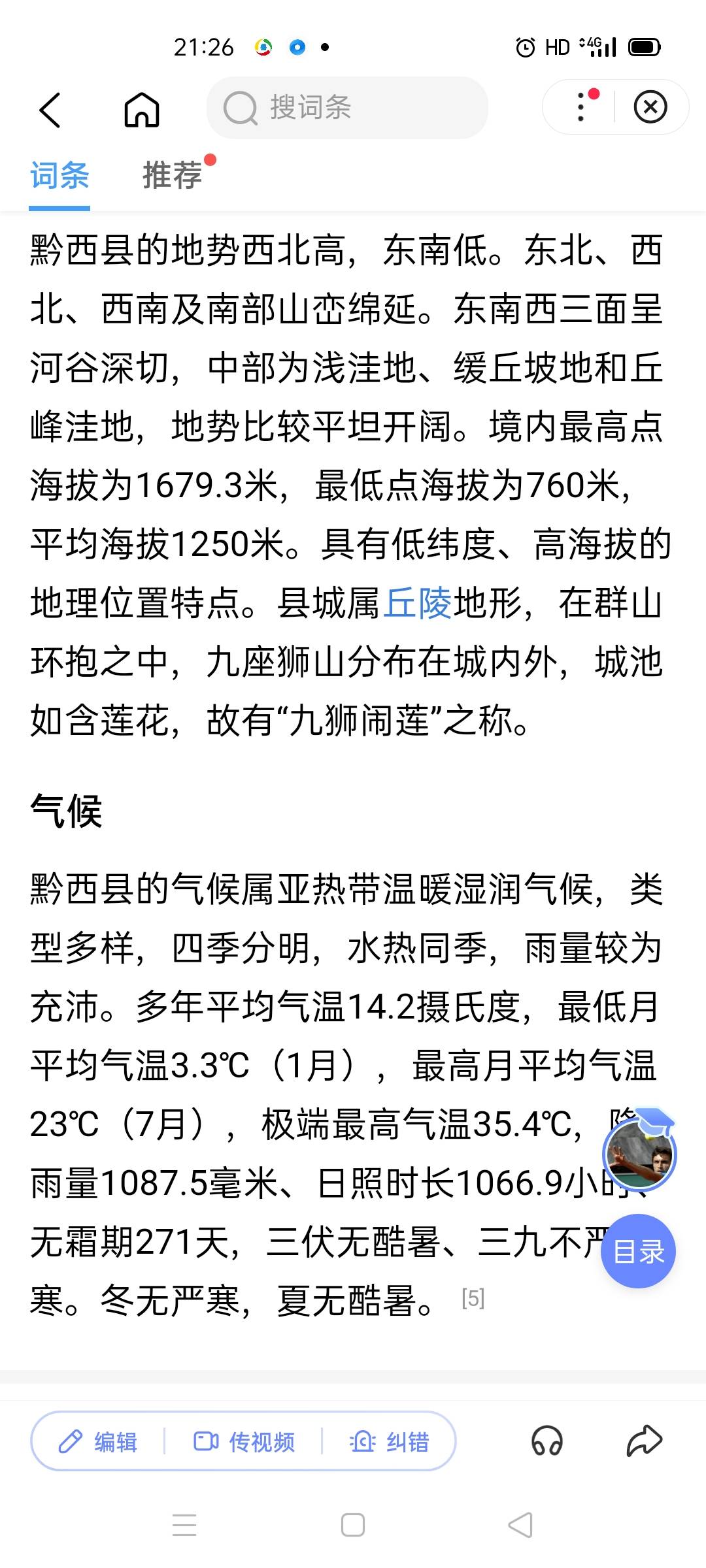Switch to the 推荐 tab

pos(173,175)
